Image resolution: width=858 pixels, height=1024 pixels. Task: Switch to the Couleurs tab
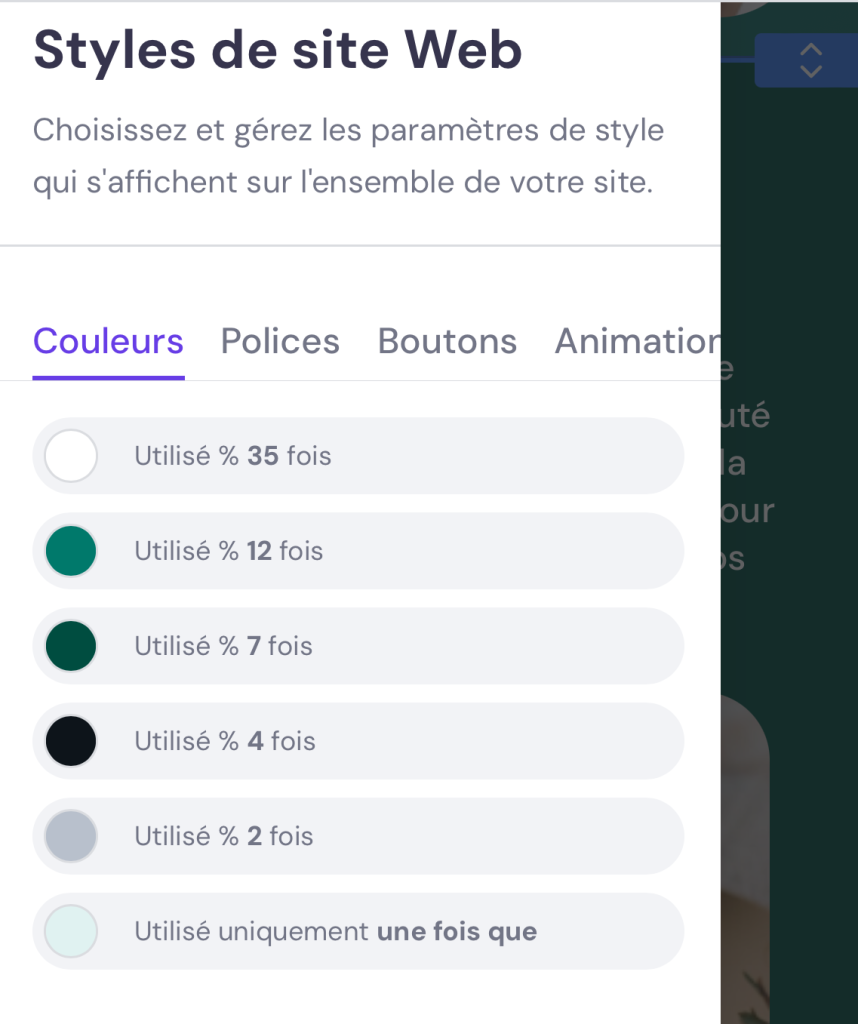coord(108,342)
